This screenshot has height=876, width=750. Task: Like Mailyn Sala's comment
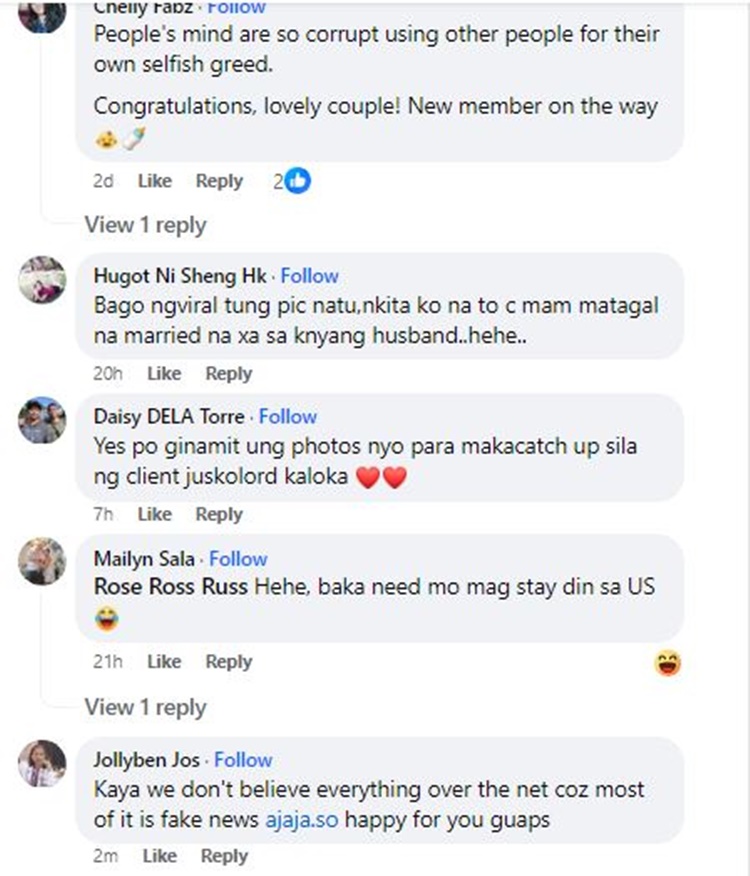[164, 661]
